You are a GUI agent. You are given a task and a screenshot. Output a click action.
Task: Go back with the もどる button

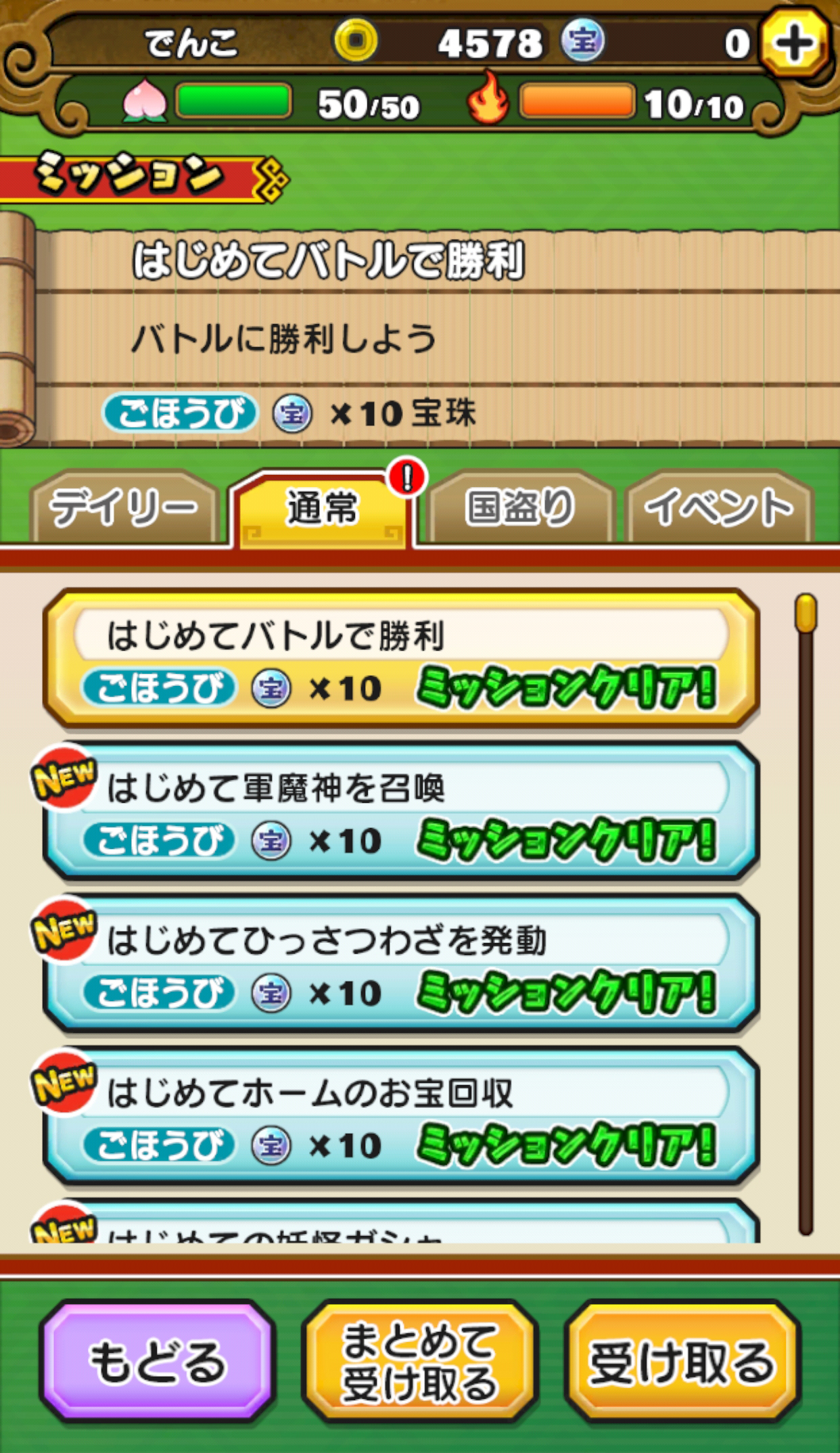pyautogui.click(x=158, y=1362)
